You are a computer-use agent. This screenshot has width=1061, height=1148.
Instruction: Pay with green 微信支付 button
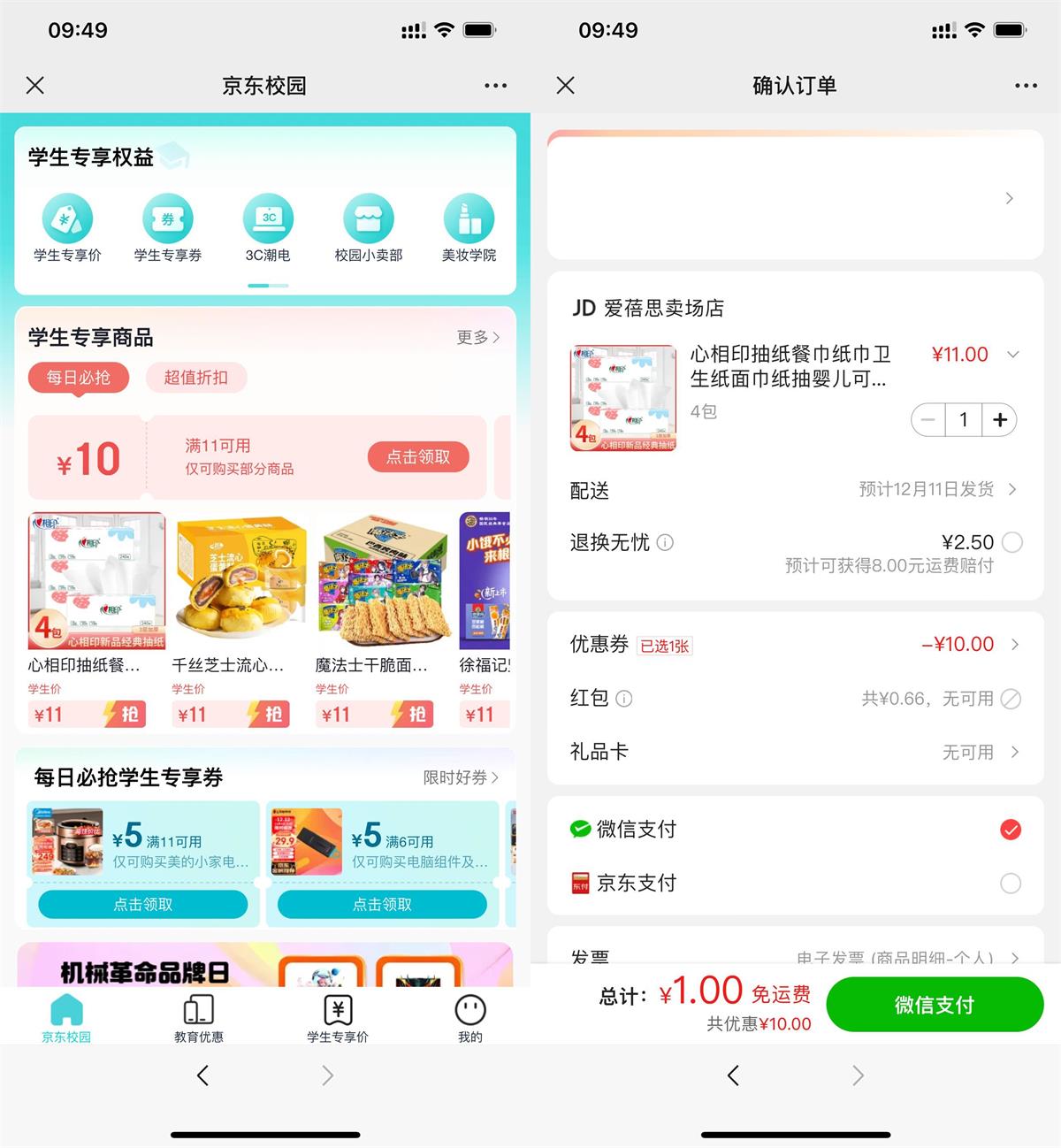click(935, 1005)
